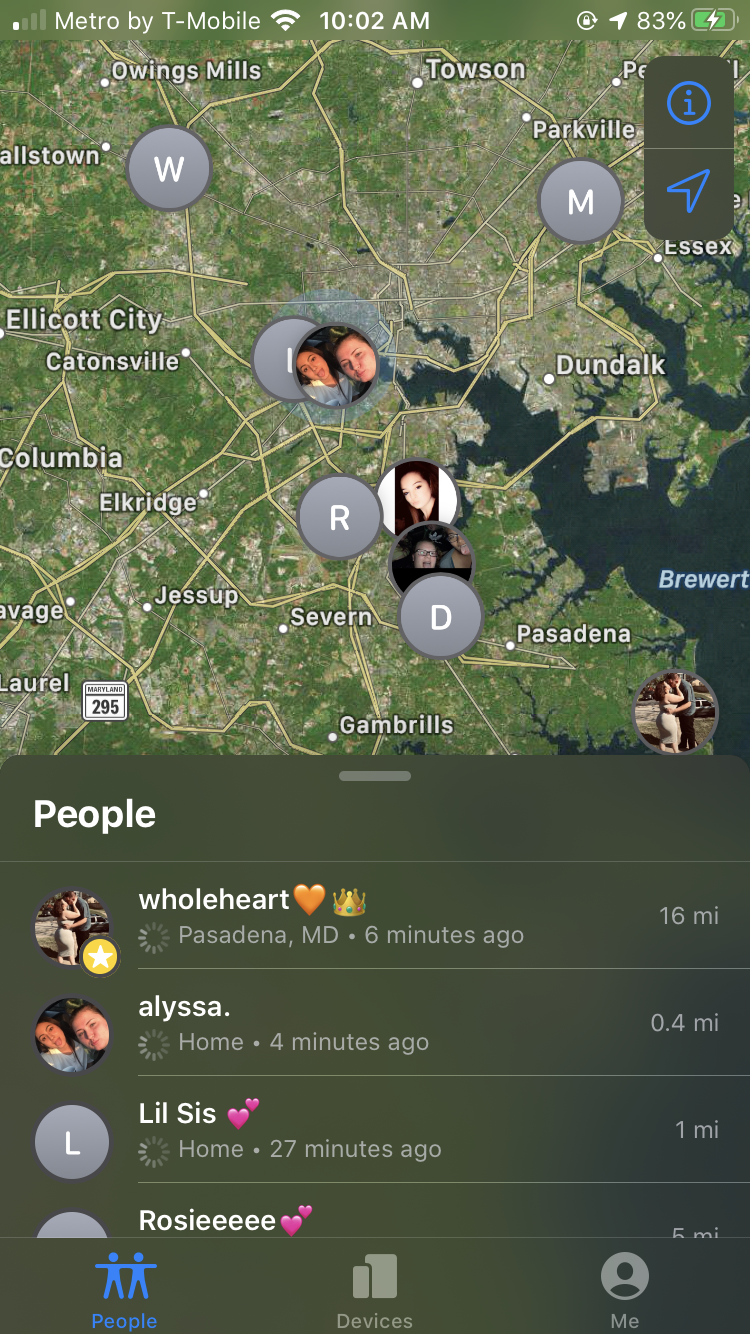Tap the People panel grabber handle
This screenshot has width=750, height=1334.
375,776
